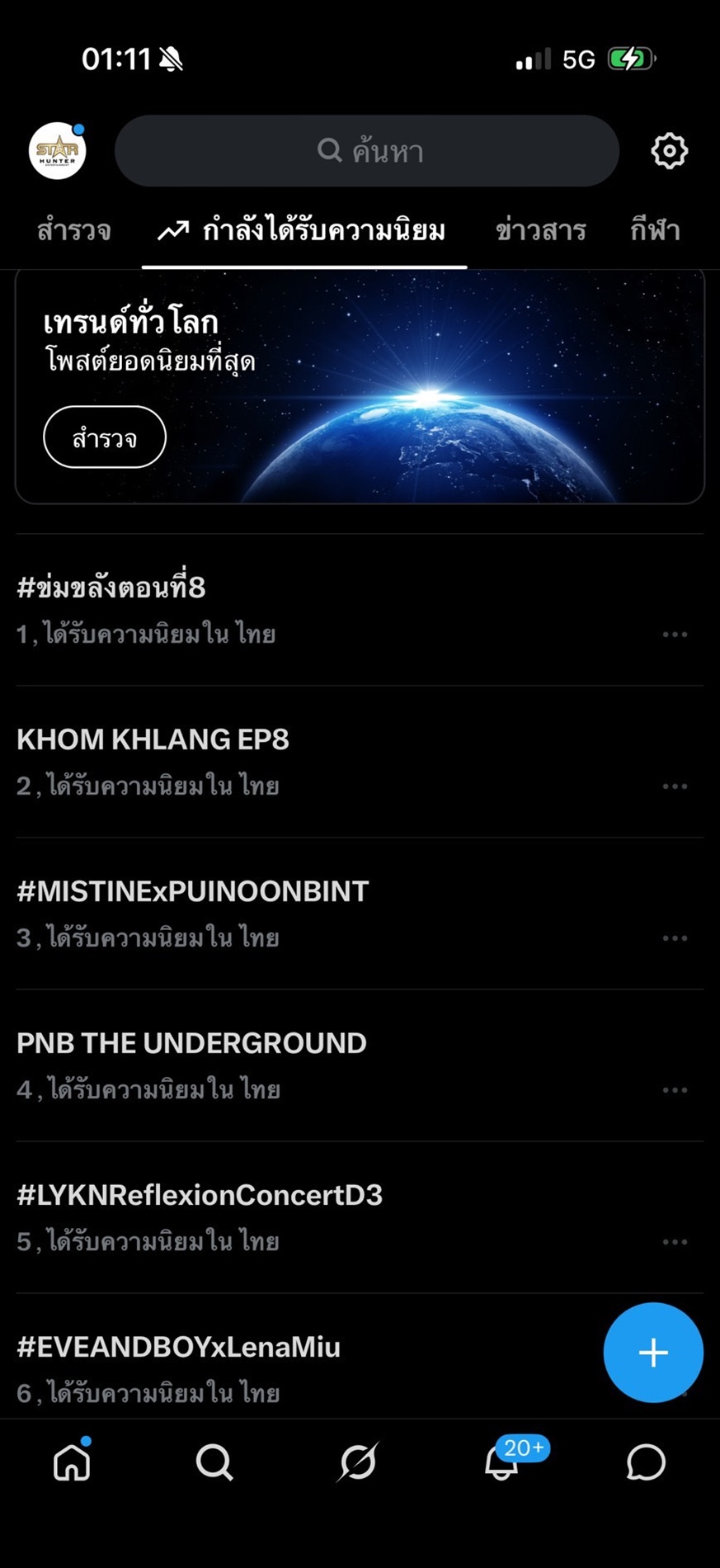Switch to the กีฬา tab
The image size is (720, 1568).
point(655,230)
